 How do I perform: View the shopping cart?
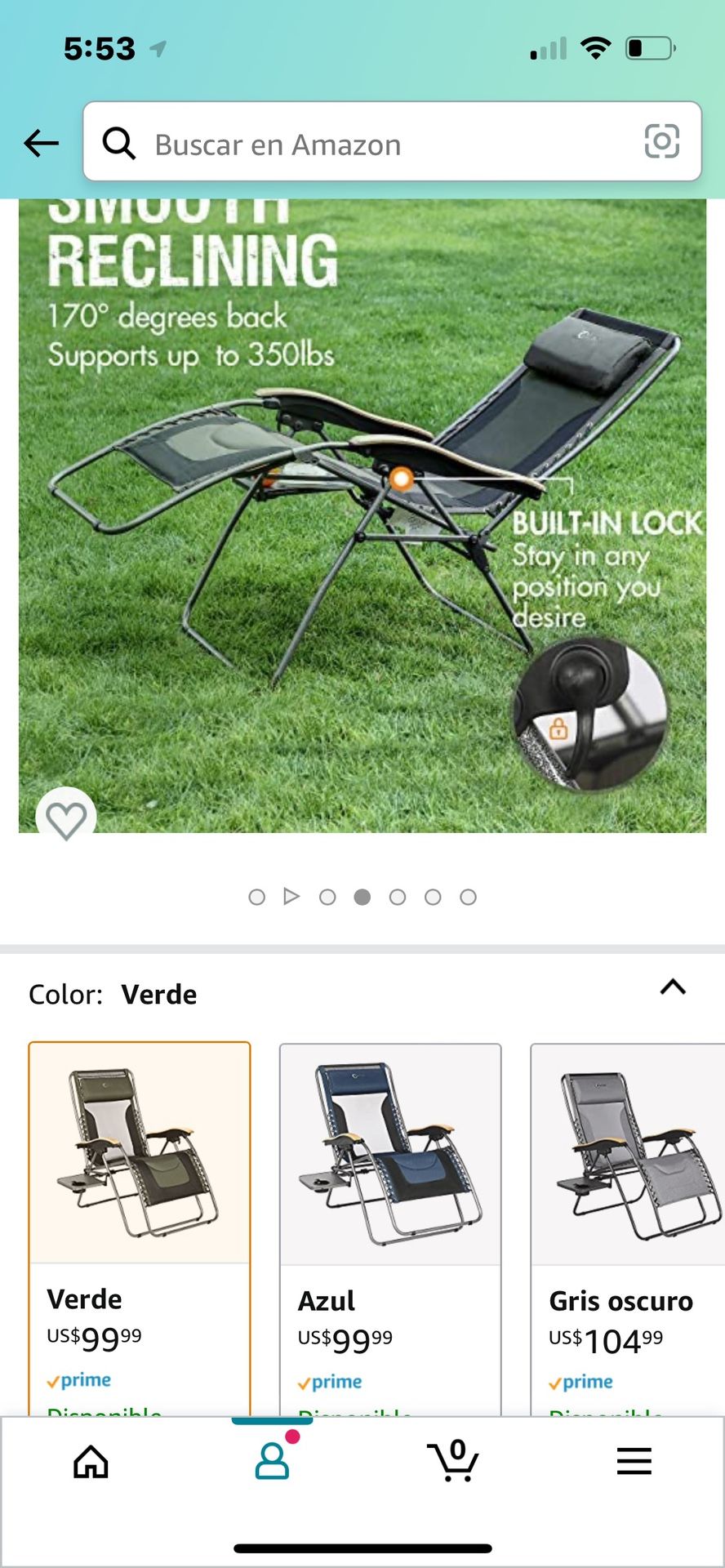coord(453,1462)
